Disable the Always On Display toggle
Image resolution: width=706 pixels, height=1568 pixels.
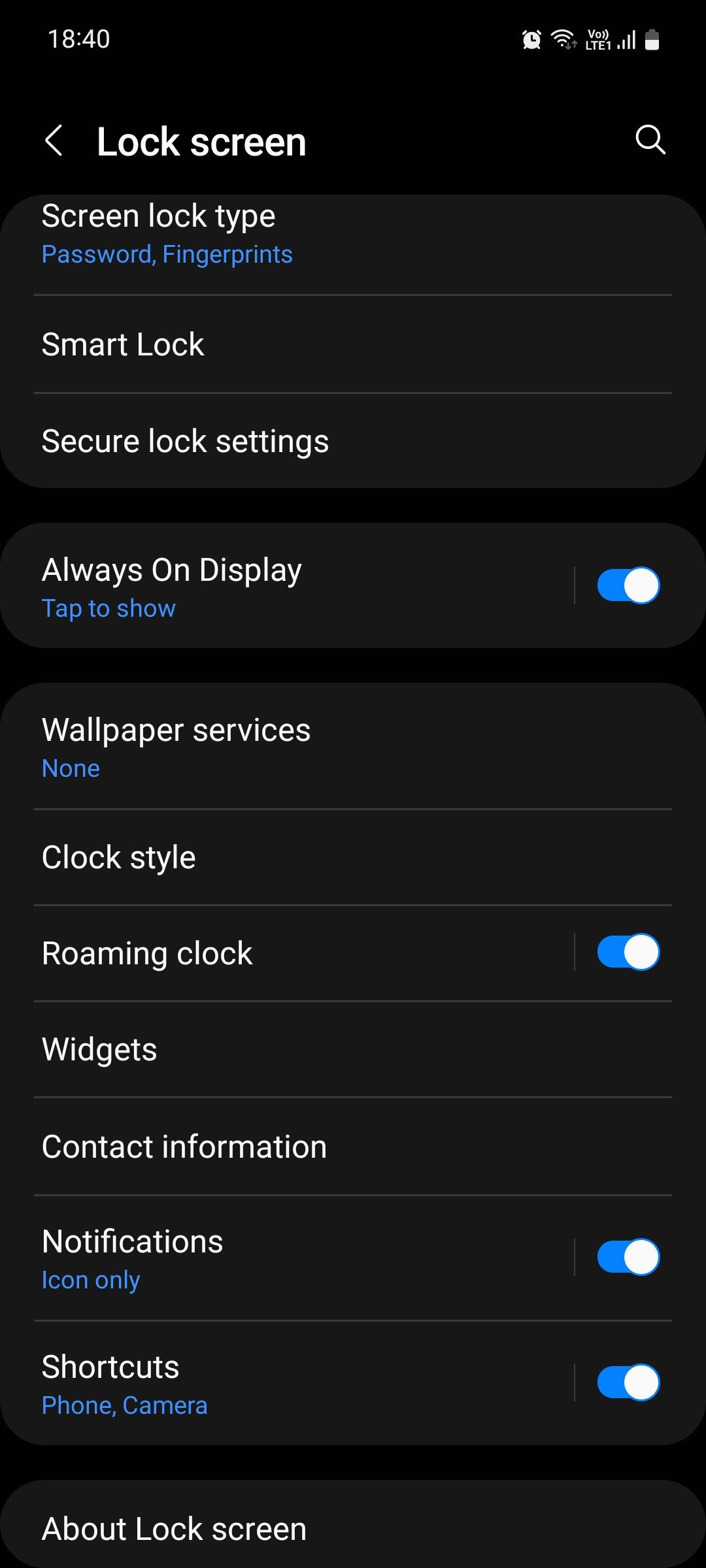click(x=627, y=585)
